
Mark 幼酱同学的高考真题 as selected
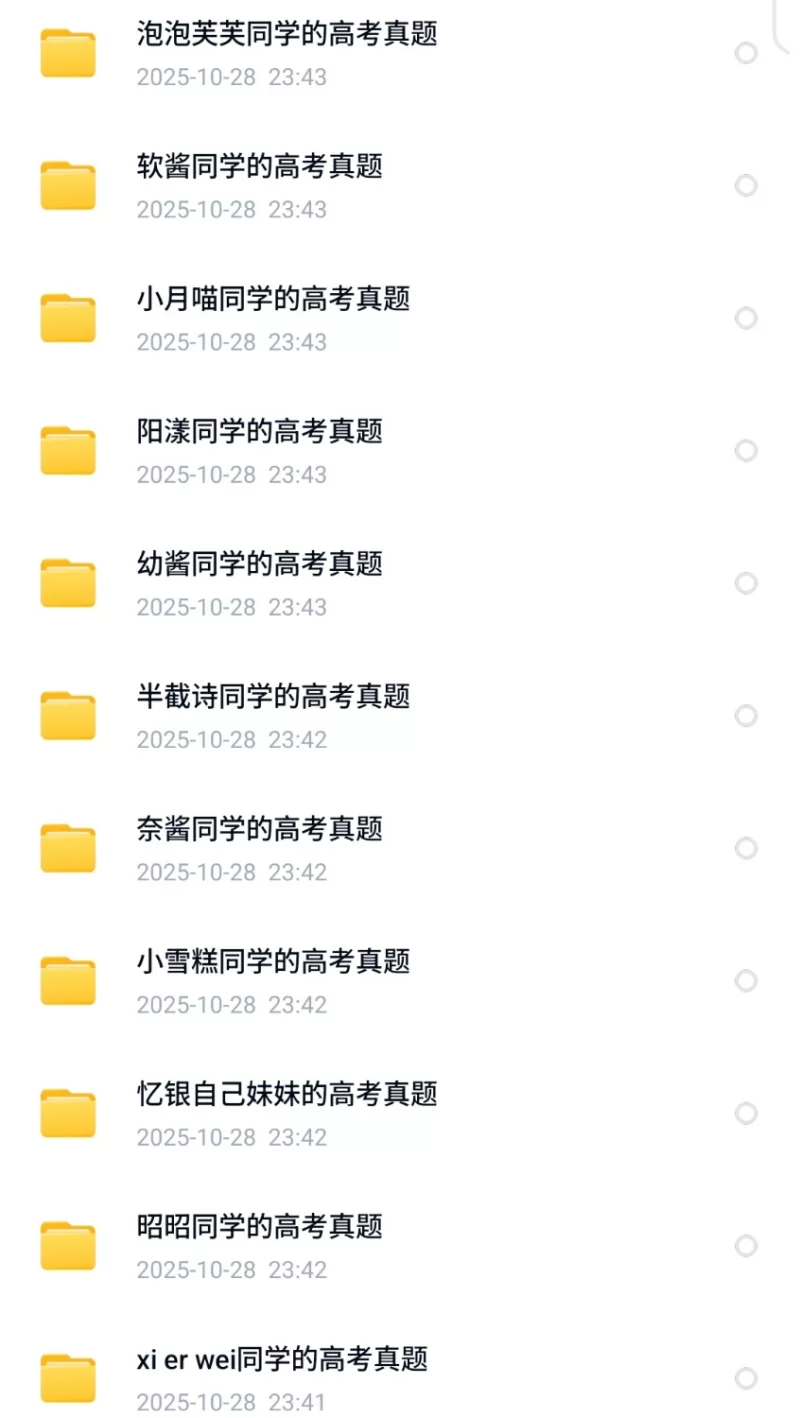coord(746,583)
